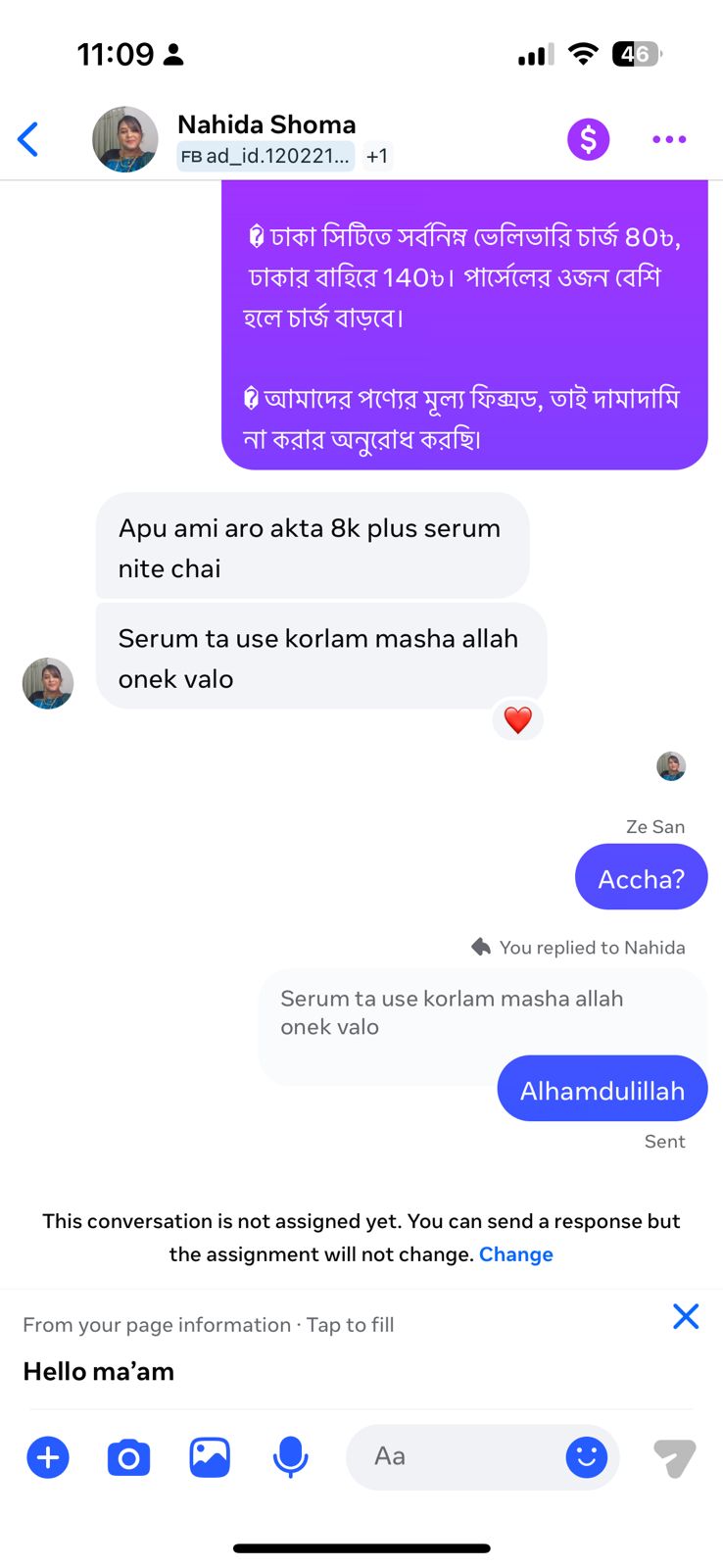723x1568 pixels.
Task: Dismiss the page information suggestion
Action: coord(686,1316)
